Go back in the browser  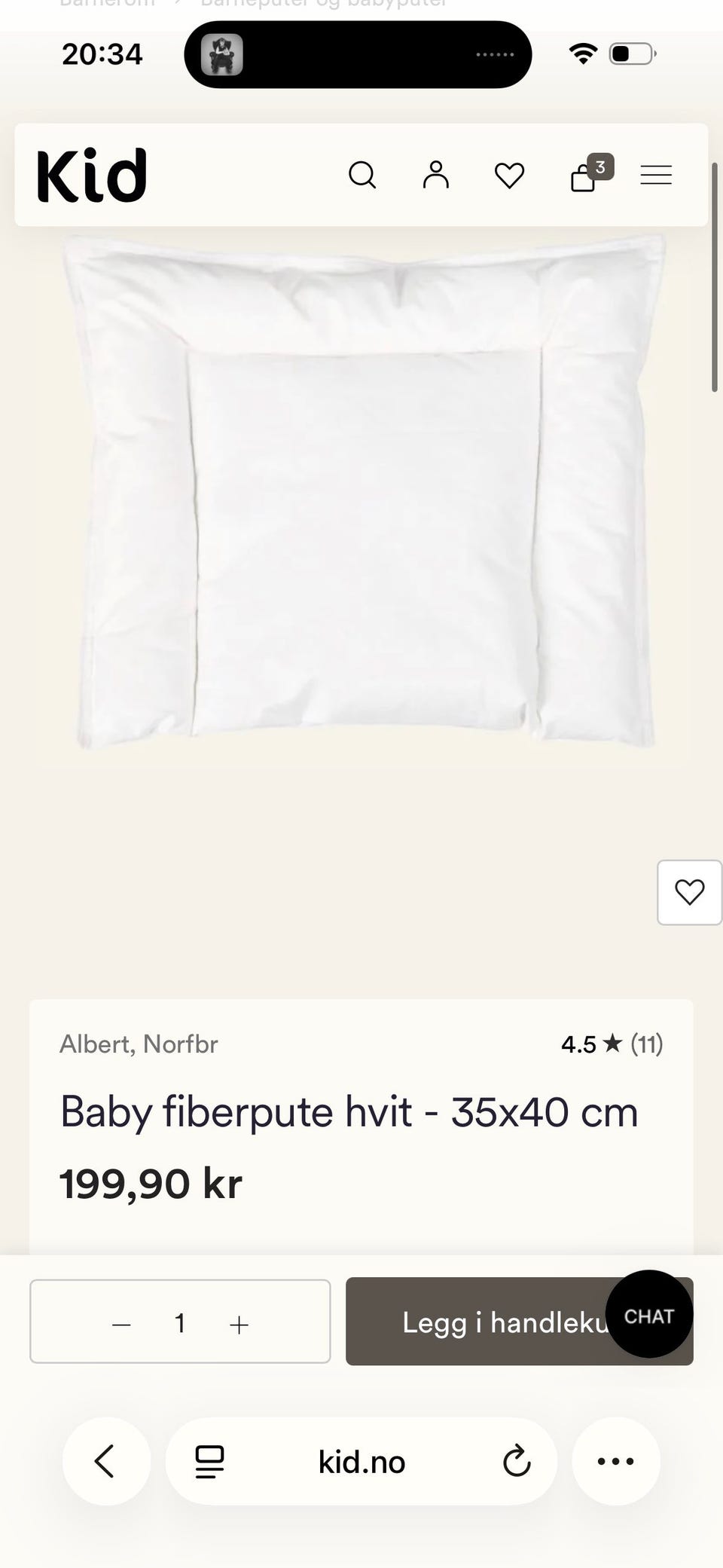(105, 1461)
